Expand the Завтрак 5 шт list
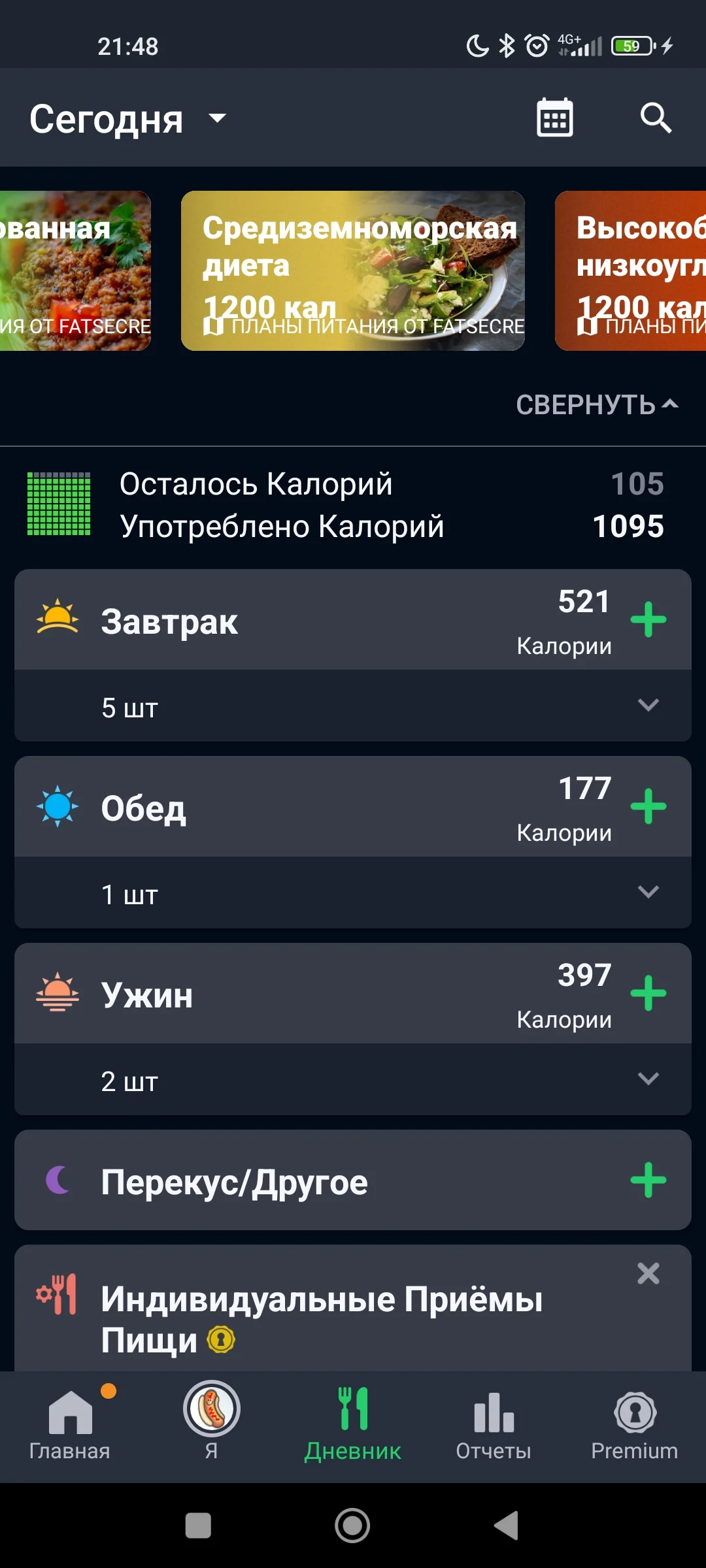This screenshot has height=1568, width=706. pyautogui.click(x=648, y=706)
